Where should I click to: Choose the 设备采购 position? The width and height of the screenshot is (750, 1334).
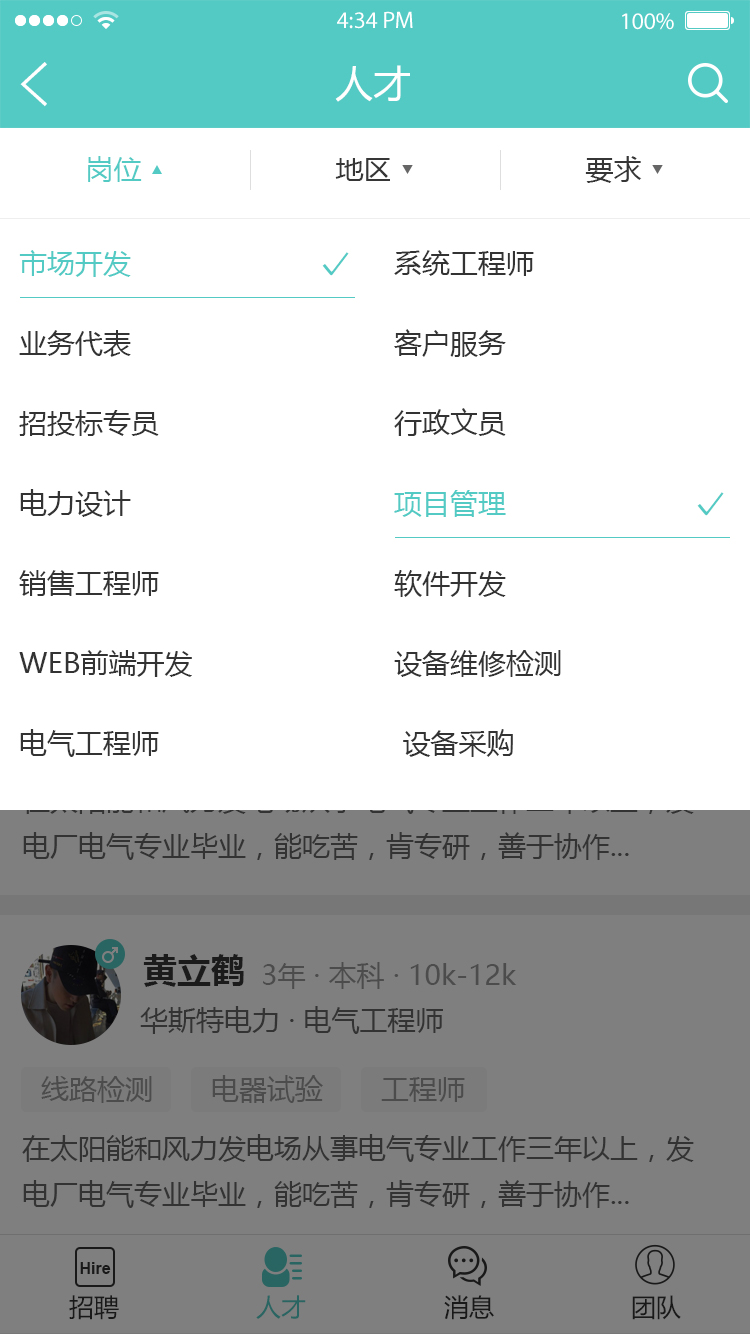[x=458, y=744]
